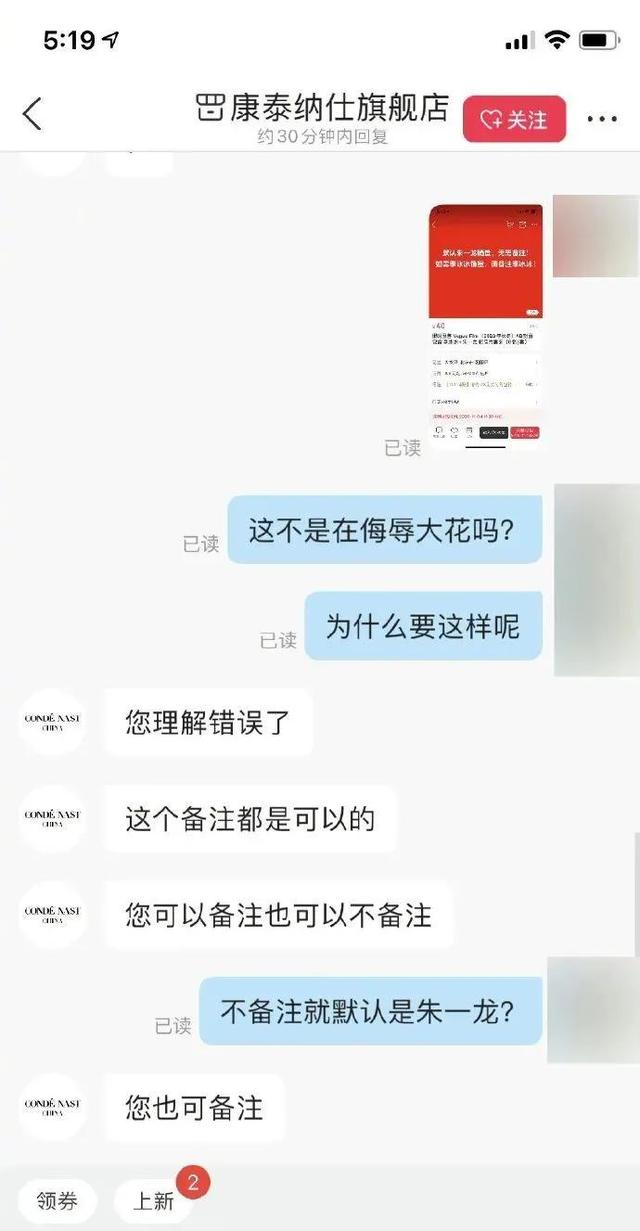Viewport: 640px width, 1231px height.
Task: Tap the 领券 coupon chip
Action: [x=56, y=1201]
